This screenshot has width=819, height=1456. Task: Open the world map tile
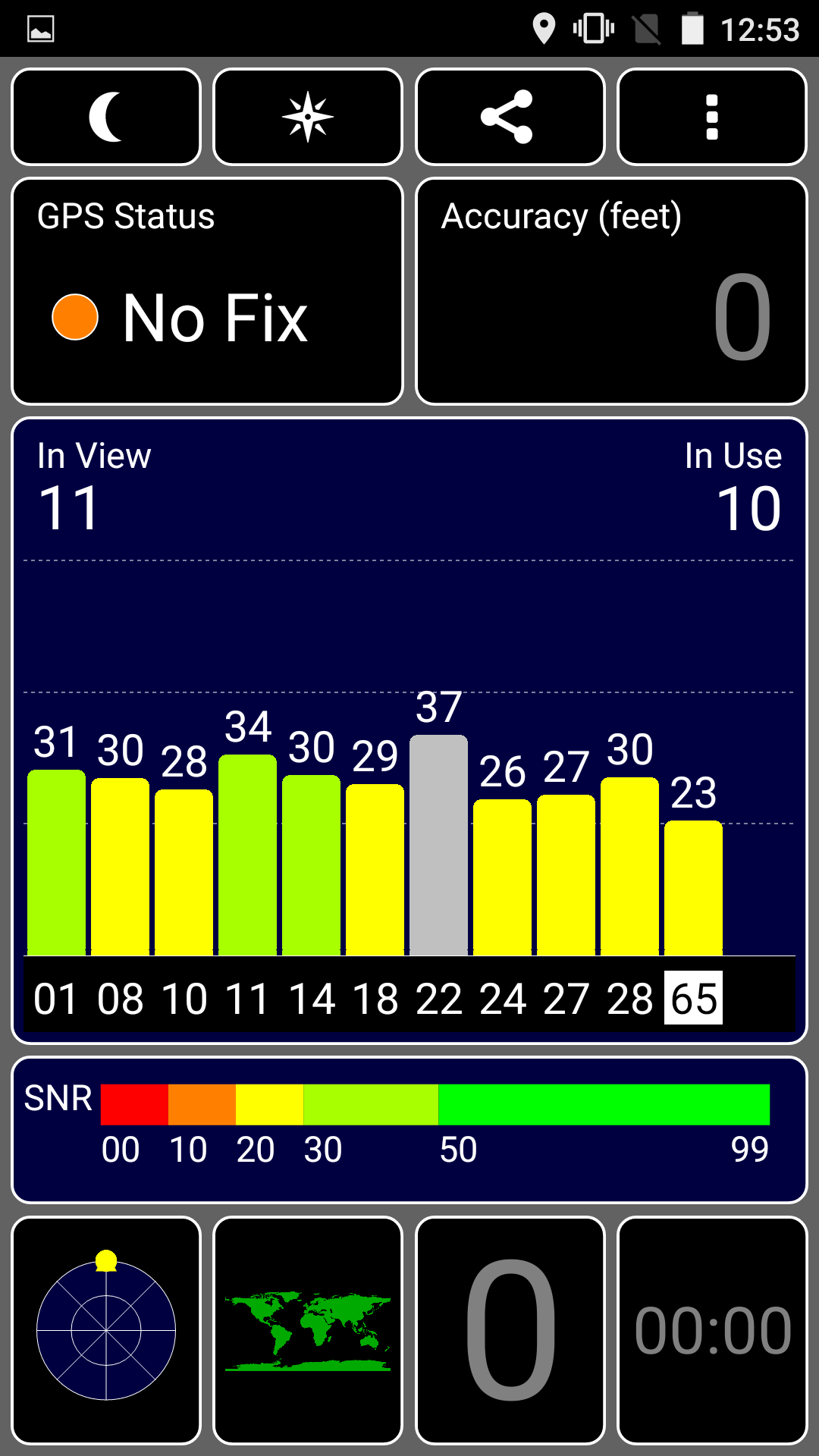pyautogui.click(x=308, y=1330)
